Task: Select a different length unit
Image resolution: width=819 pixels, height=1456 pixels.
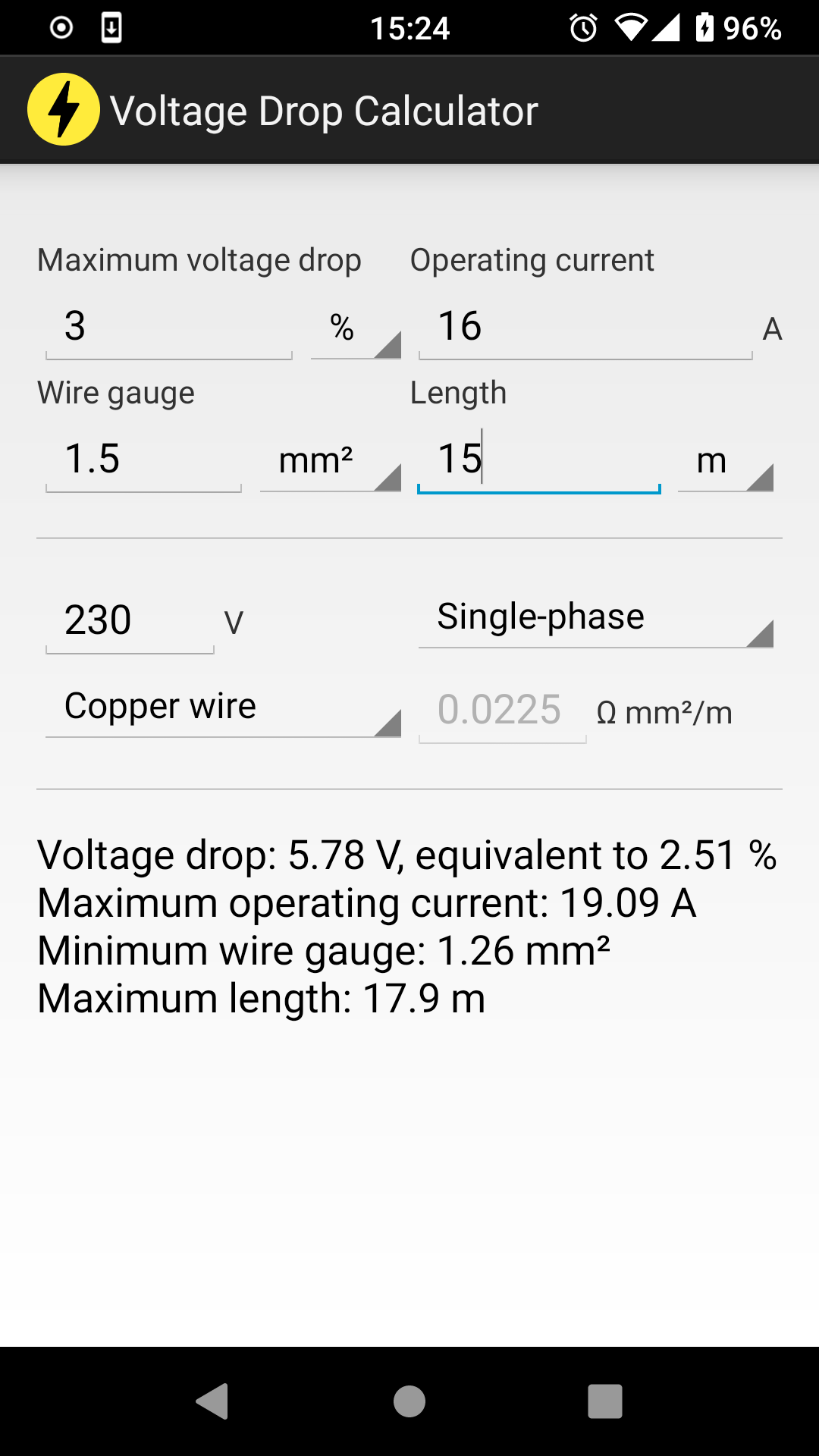Action: point(725,461)
